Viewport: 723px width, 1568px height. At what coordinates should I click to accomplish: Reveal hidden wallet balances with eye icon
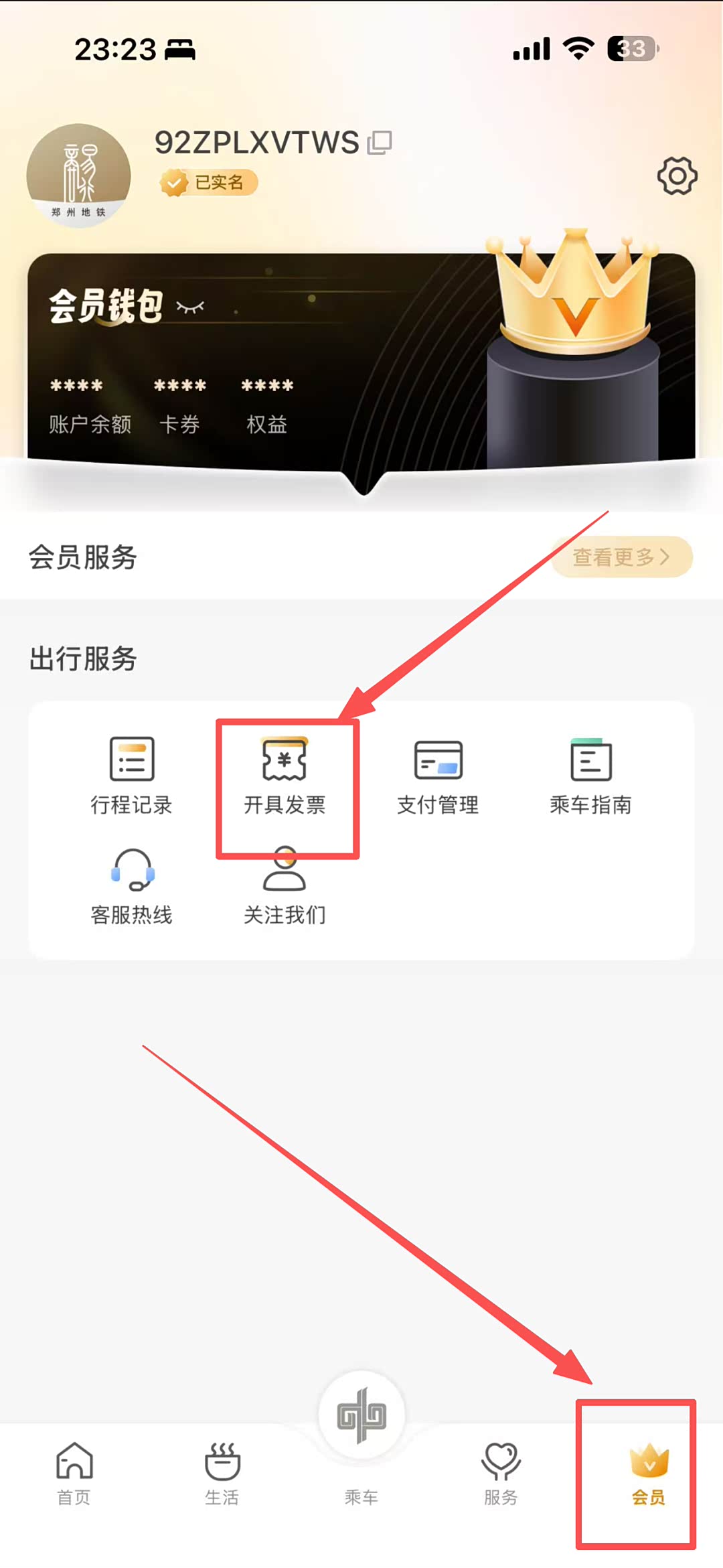(x=190, y=307)
